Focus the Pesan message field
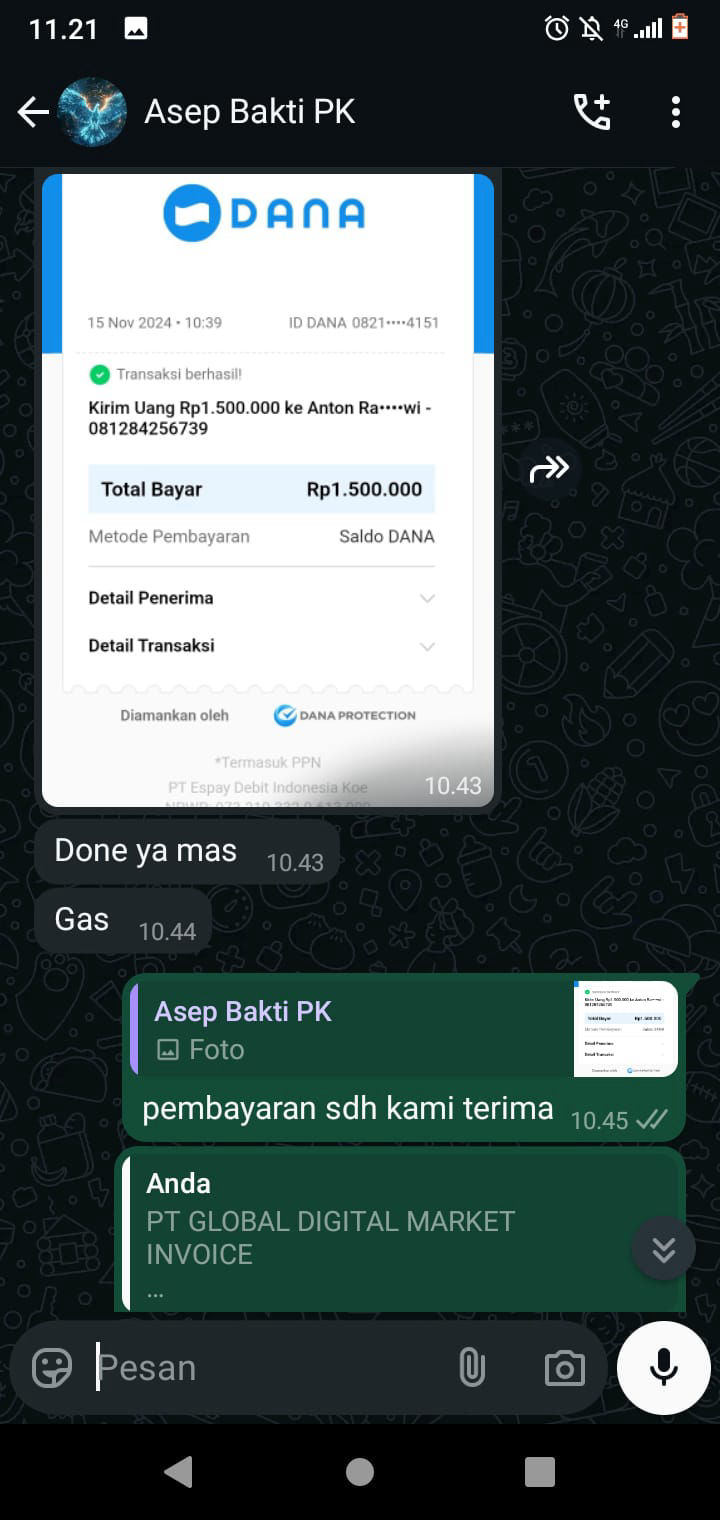Screen dimensions: 720x1520 tap(260, 1367)
